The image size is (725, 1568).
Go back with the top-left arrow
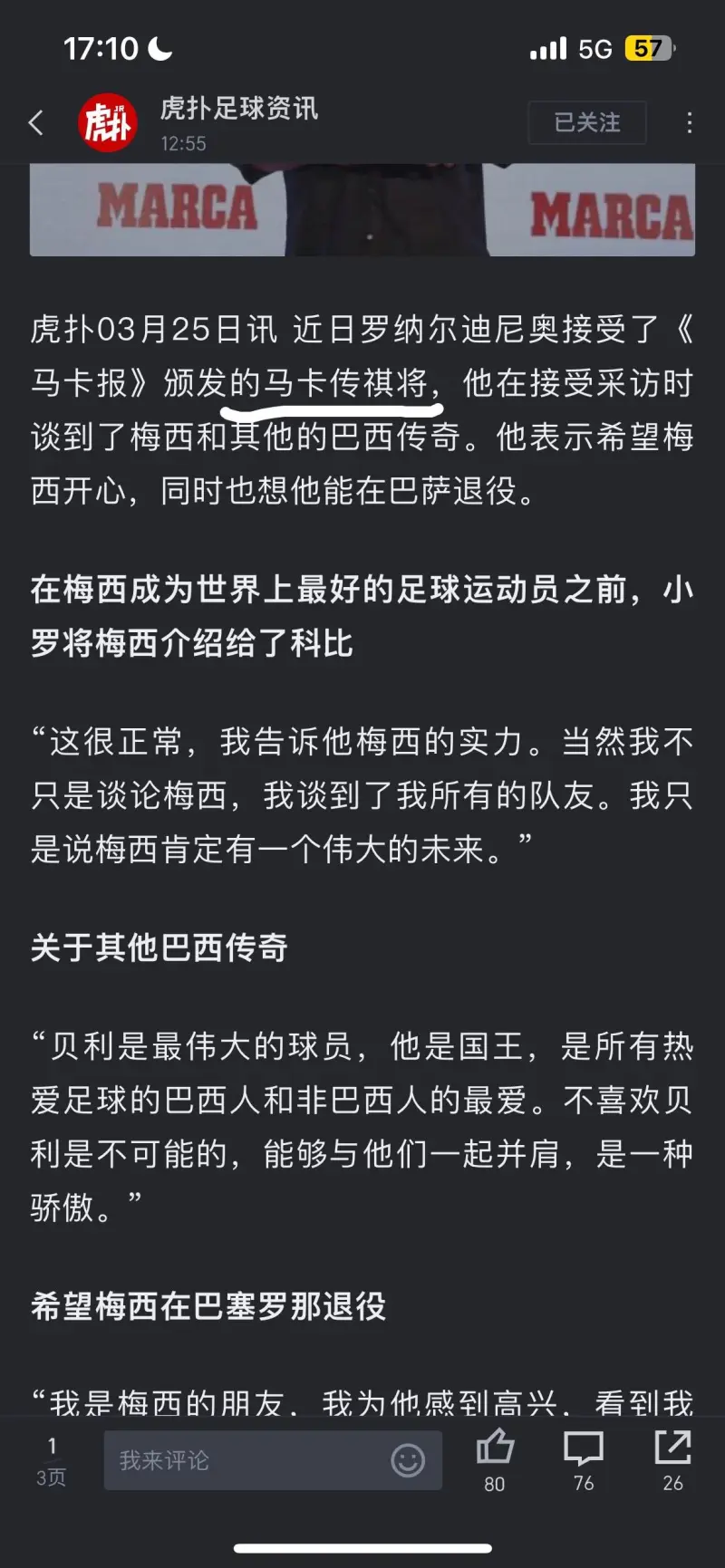[36, 123]
